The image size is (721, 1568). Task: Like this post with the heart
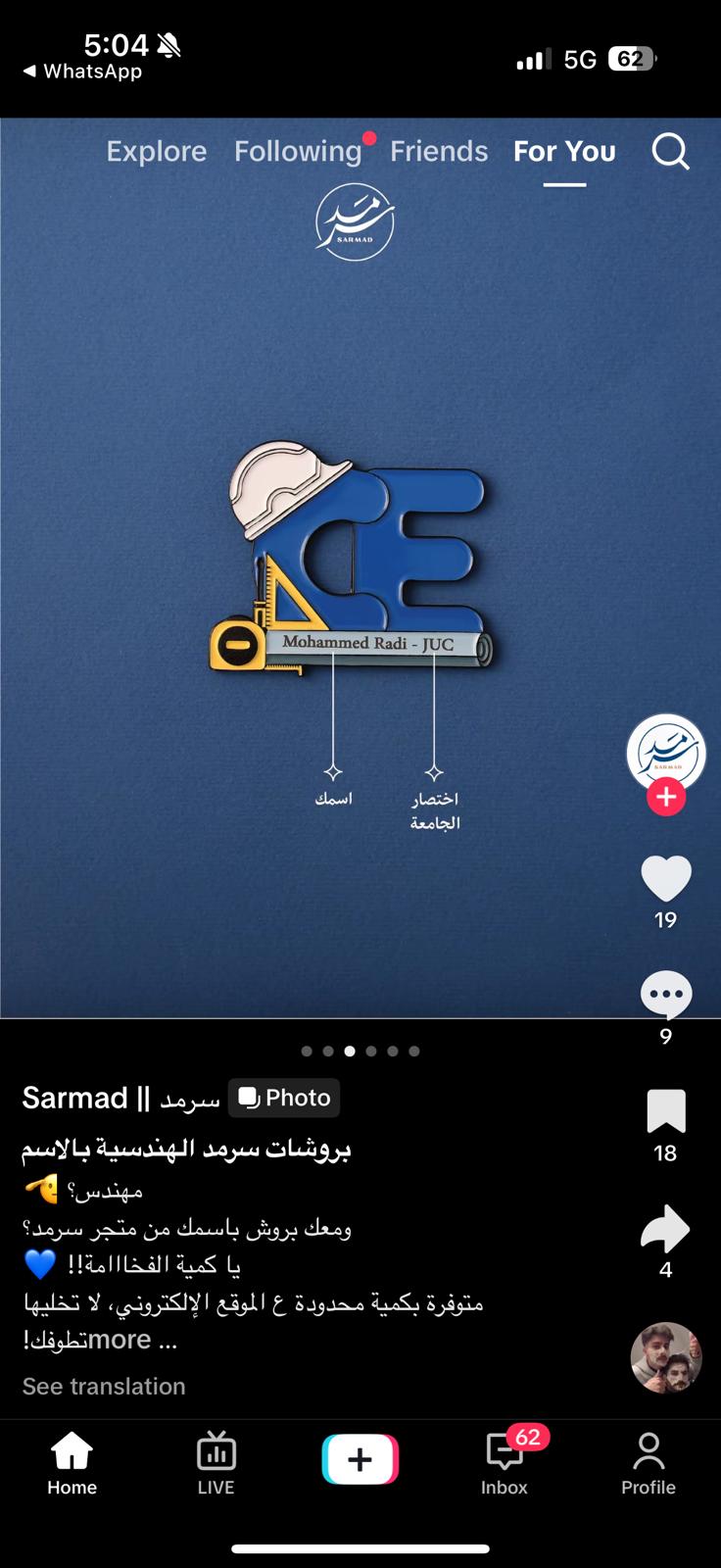pyautogui.click(x=666, y=877)
